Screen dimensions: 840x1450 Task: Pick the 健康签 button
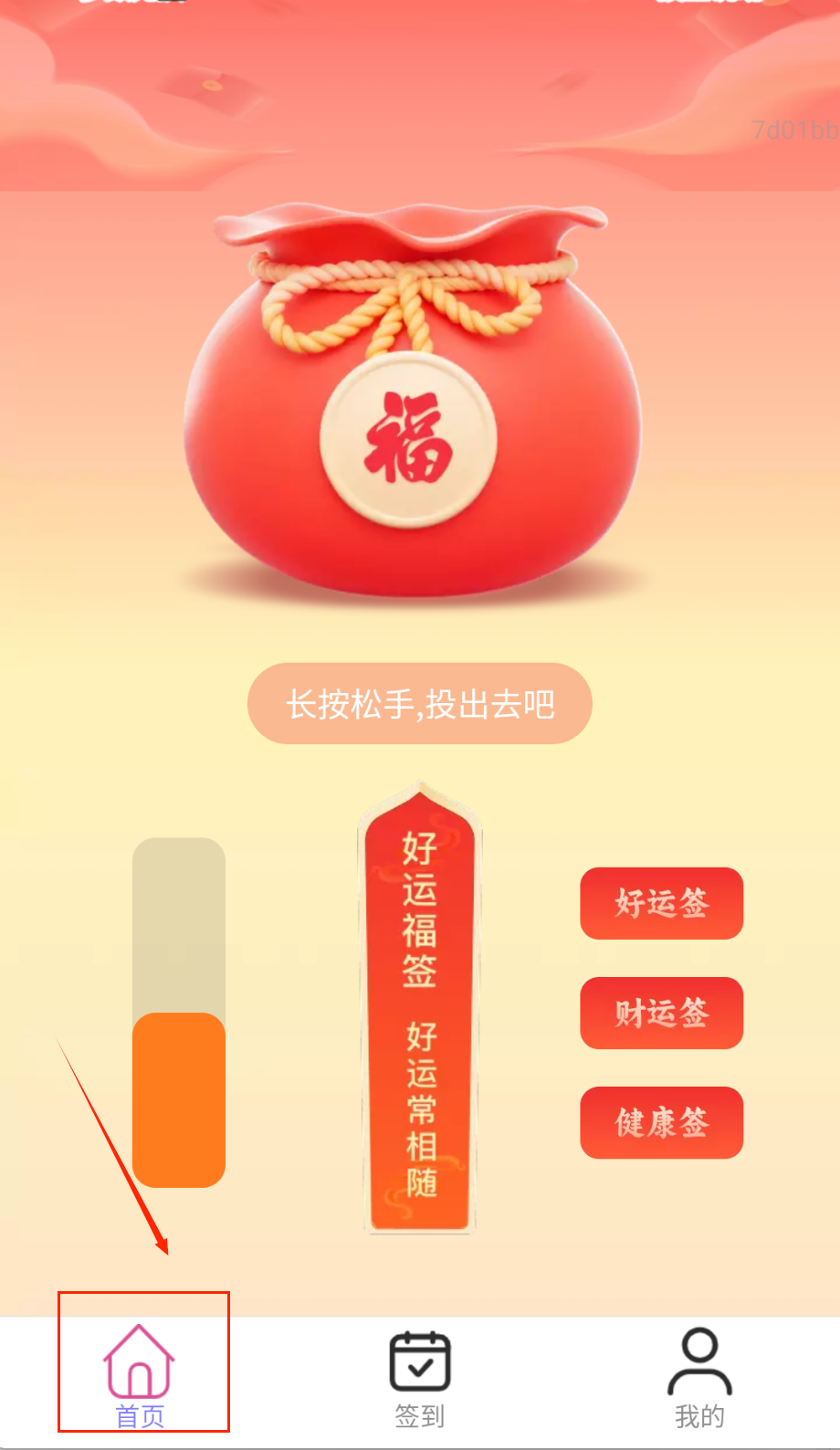pos(661,1122)
